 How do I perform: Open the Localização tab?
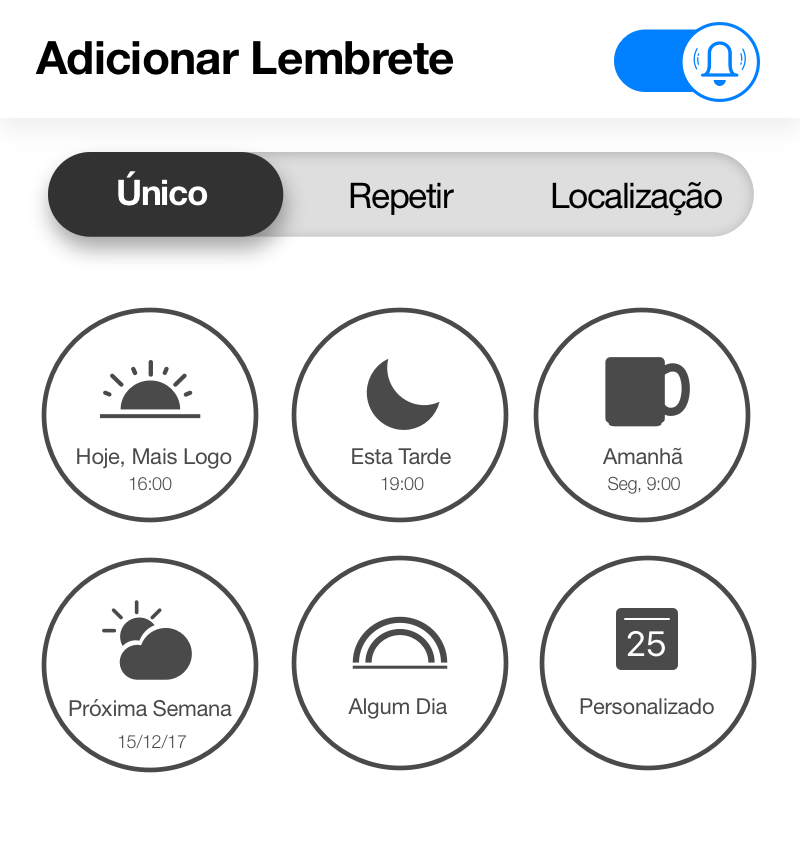[x=635, y=195]
